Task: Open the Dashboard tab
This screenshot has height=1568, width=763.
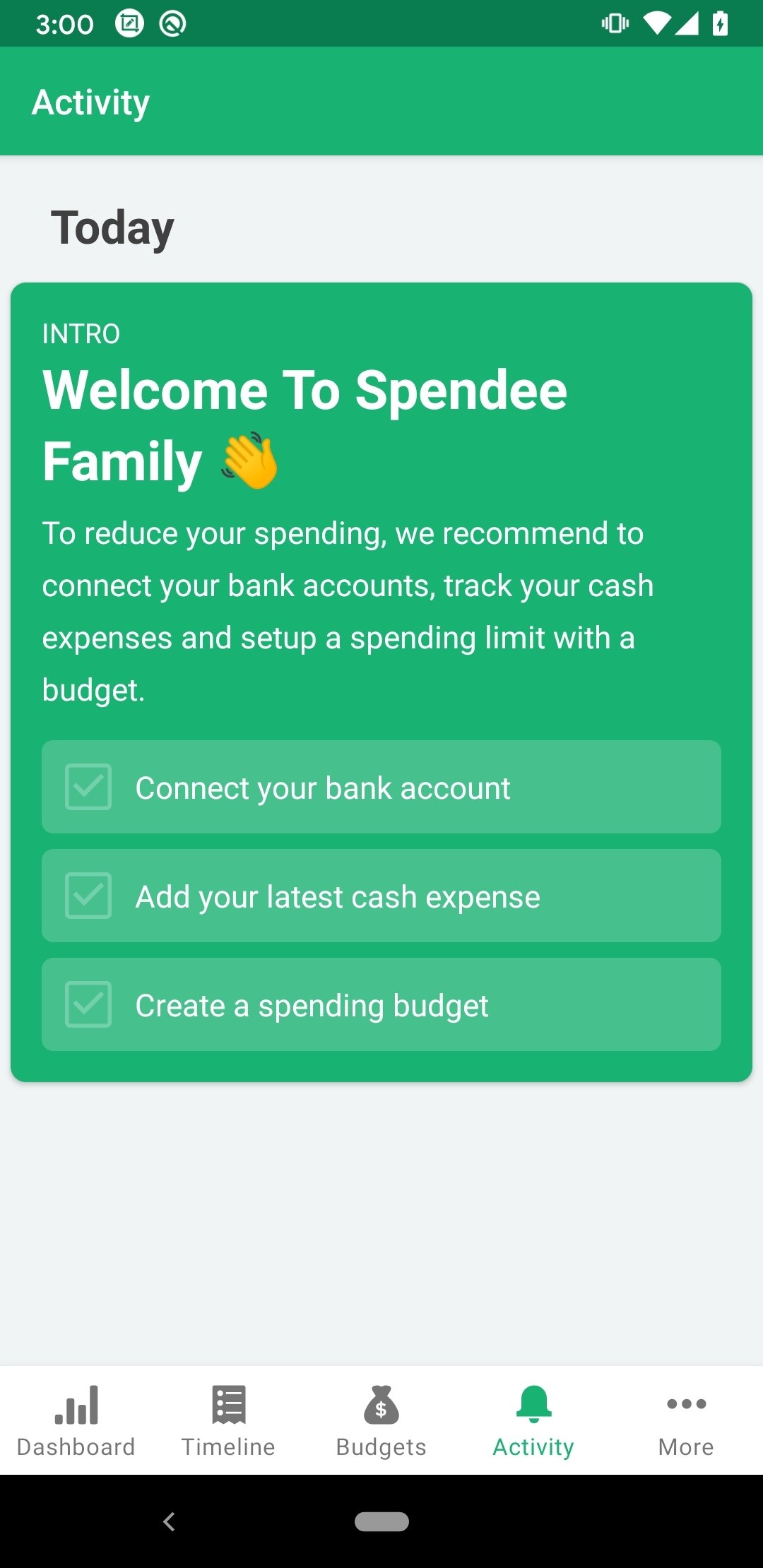Action: 76,1420
